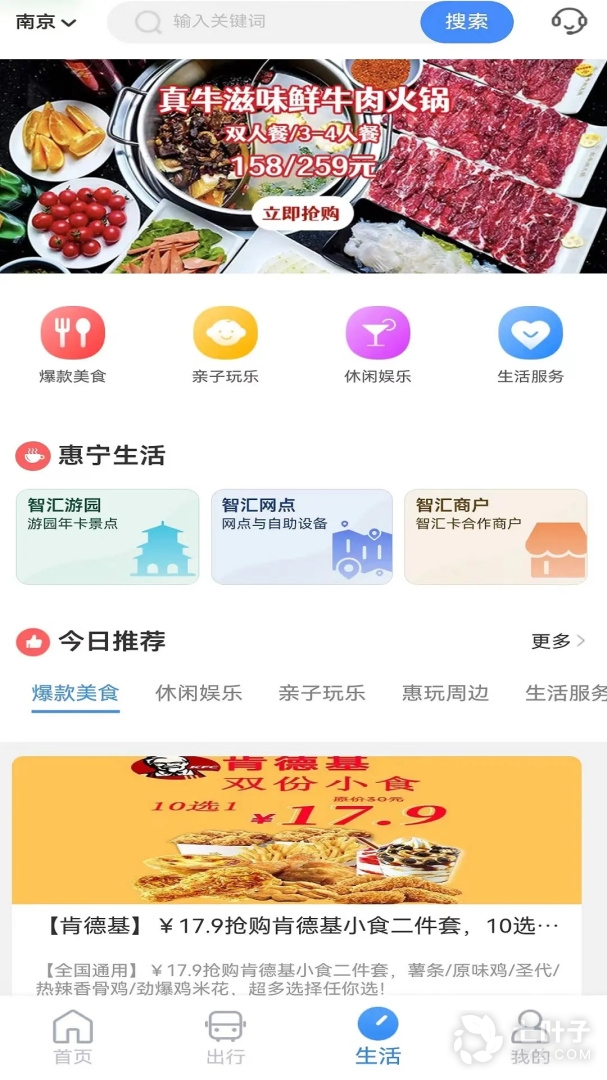Tap the 输入关键词 search field
This screenshot has height=1080, width=607.
click(x=280, y=22)
